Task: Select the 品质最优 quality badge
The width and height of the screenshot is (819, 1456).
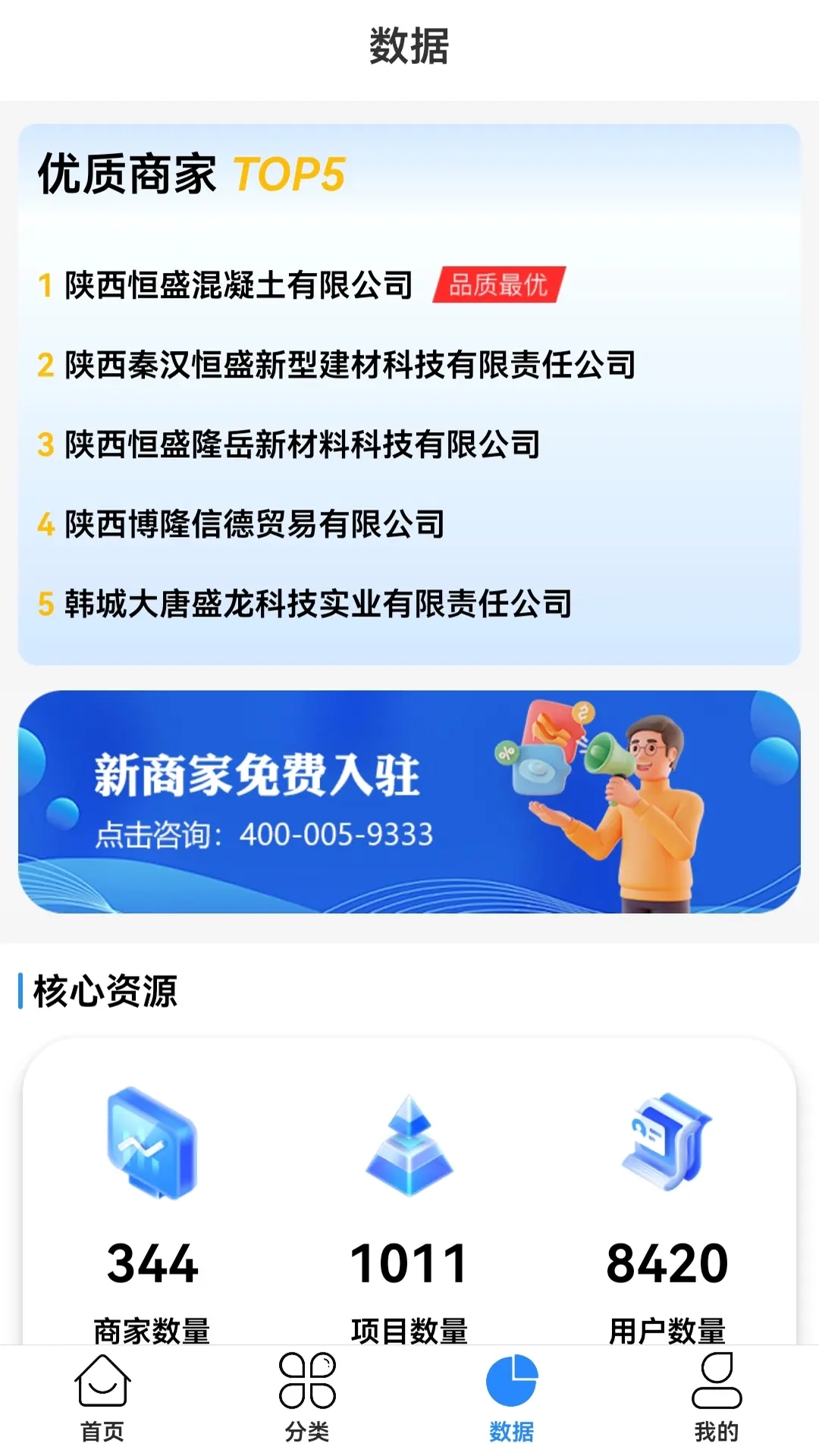Action: (498, 283)
